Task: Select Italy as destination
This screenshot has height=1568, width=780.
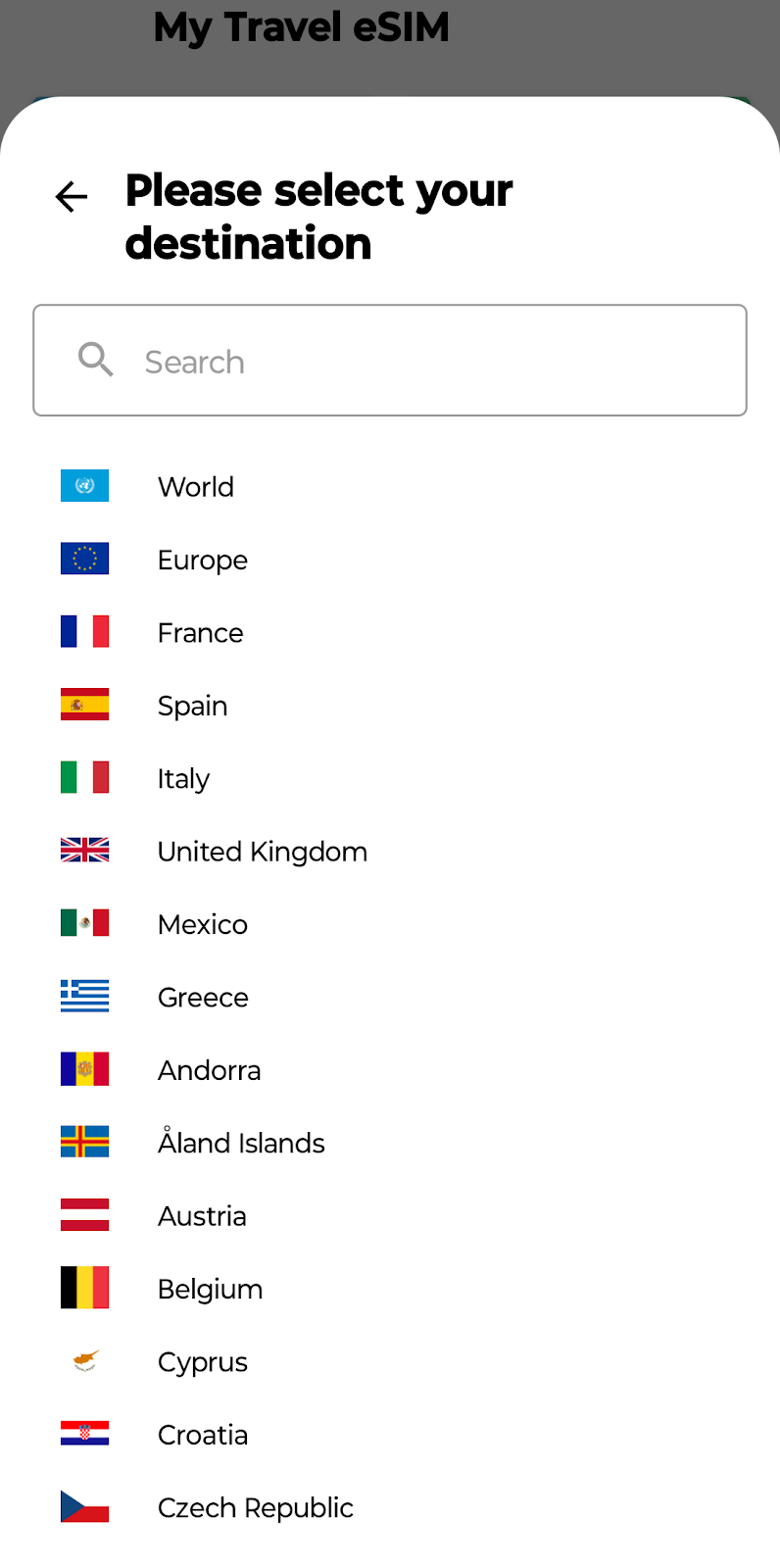Action: coord(390,778)
